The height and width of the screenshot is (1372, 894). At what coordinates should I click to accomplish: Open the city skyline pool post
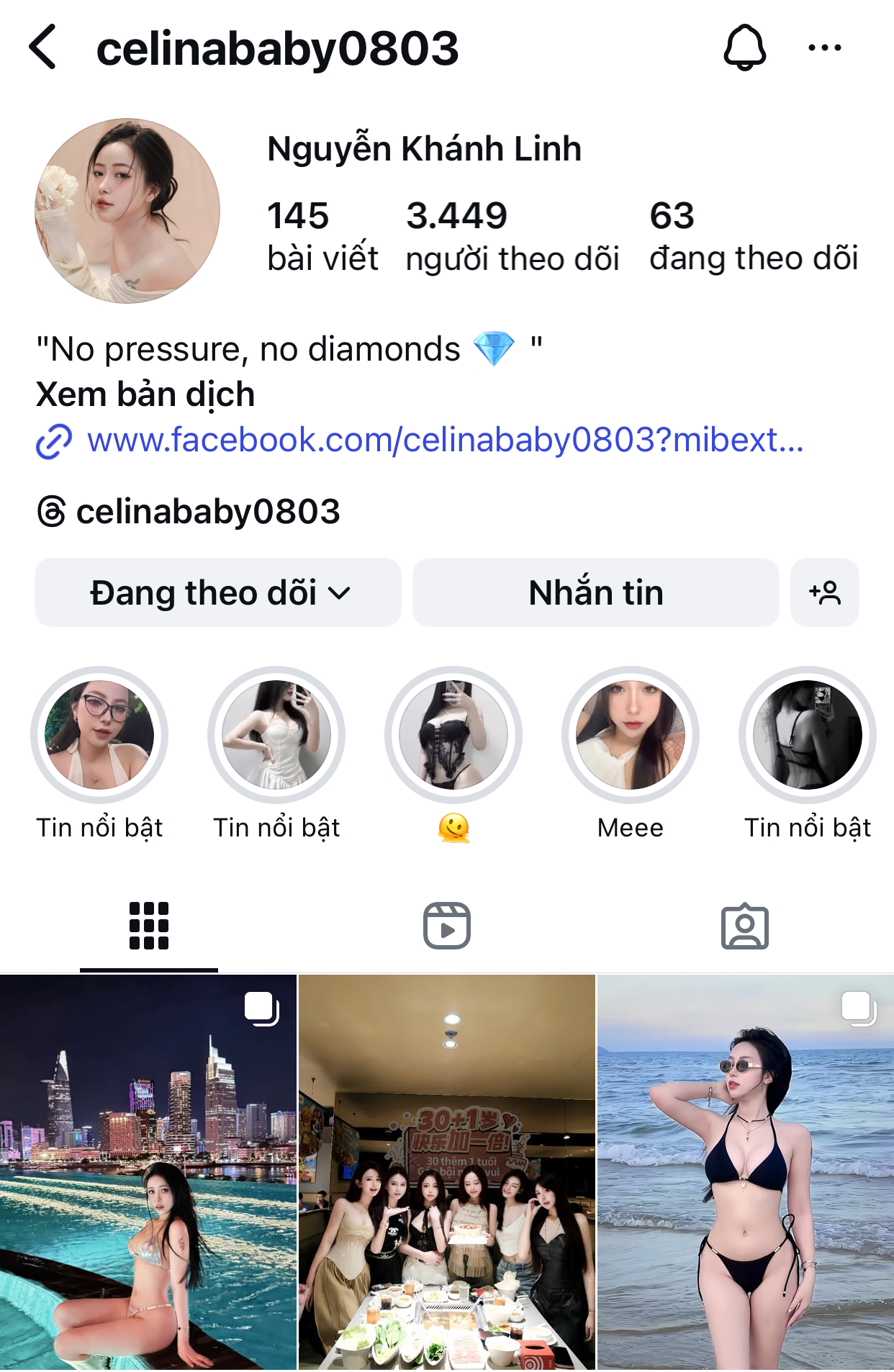148,1172
